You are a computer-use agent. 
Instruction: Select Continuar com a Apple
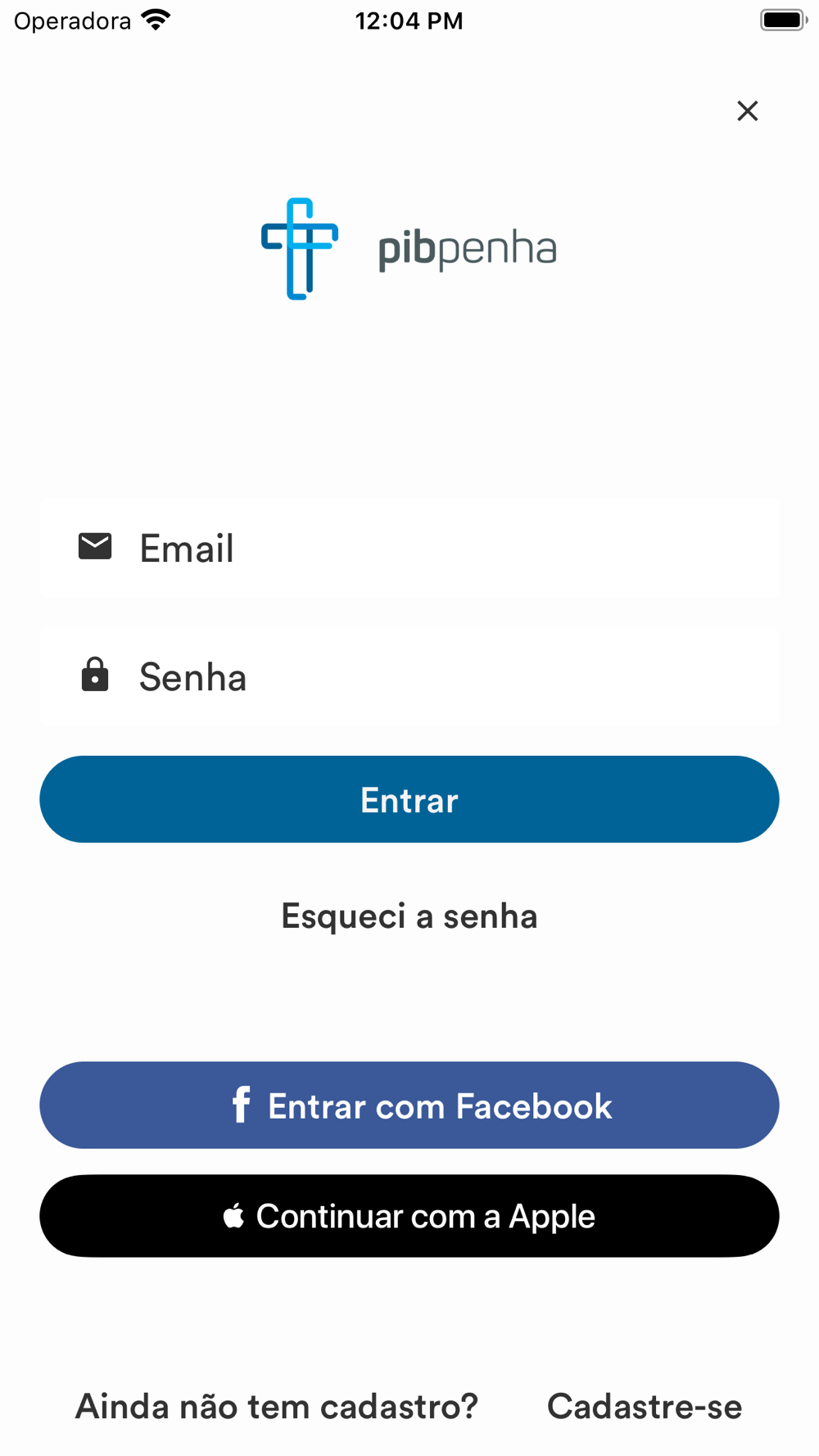pos(409,1216)
